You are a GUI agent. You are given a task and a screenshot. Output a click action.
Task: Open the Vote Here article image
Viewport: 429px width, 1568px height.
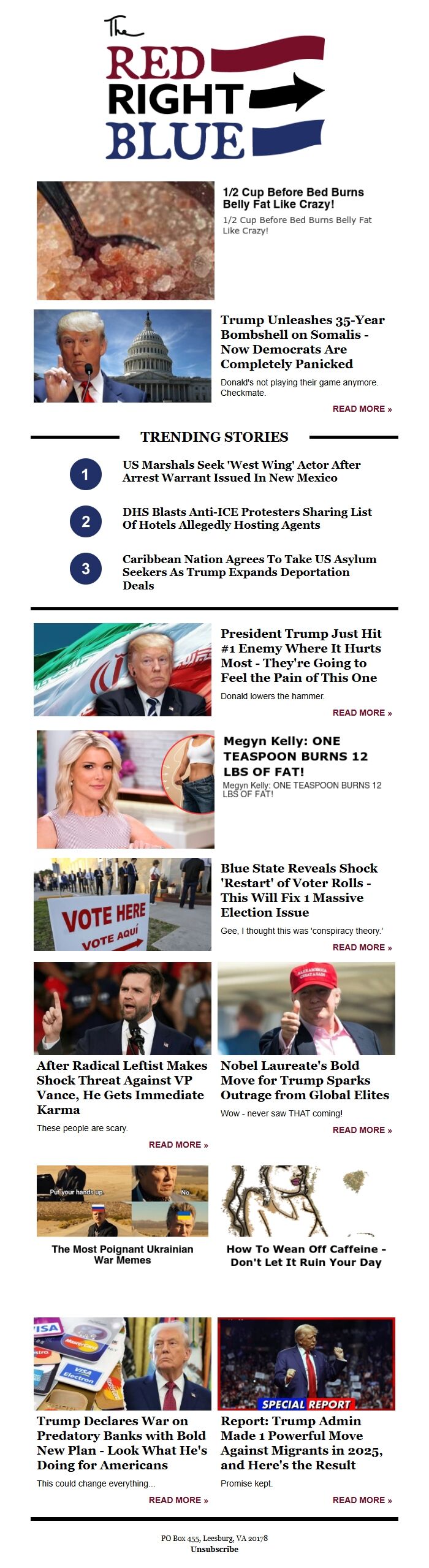tap(123, 904)
